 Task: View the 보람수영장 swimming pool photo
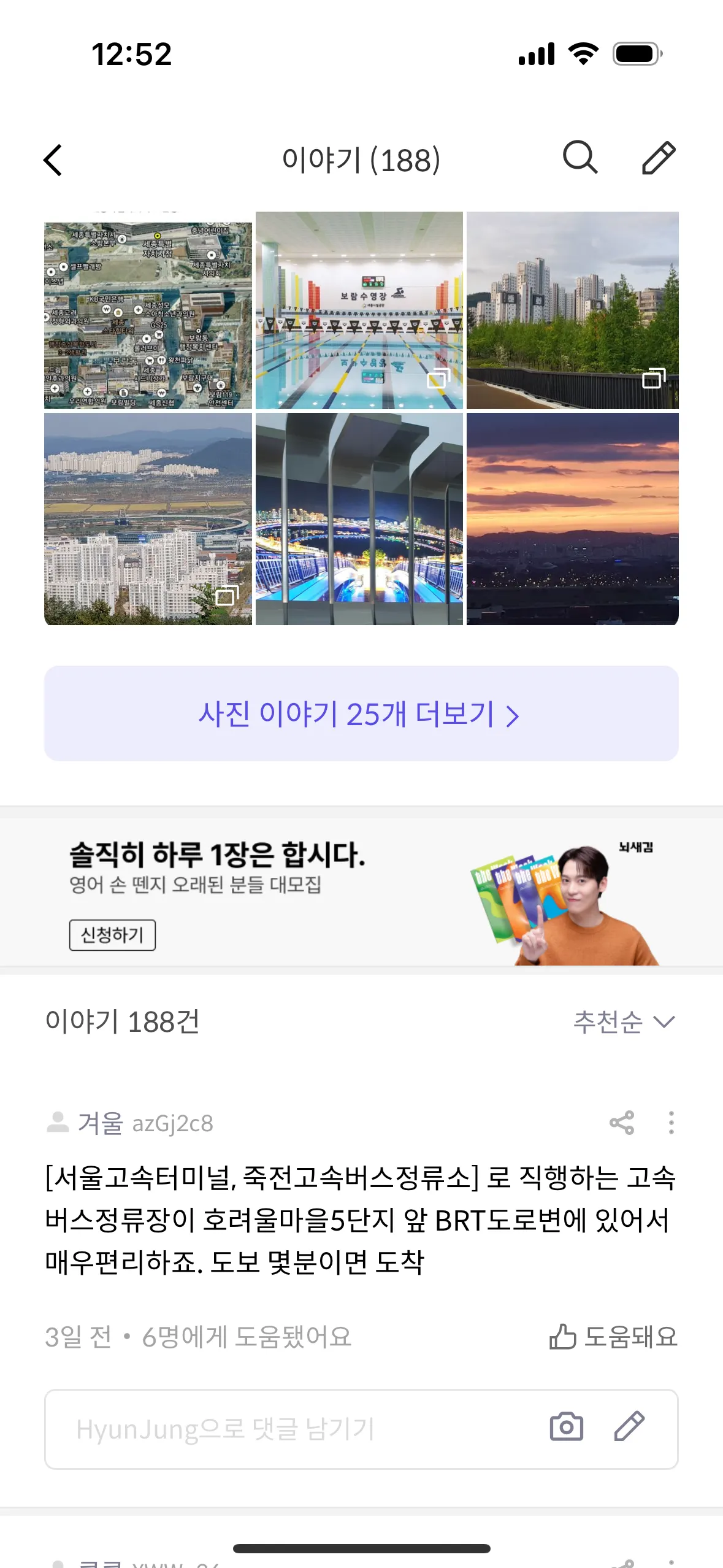(x=359, y=310)
